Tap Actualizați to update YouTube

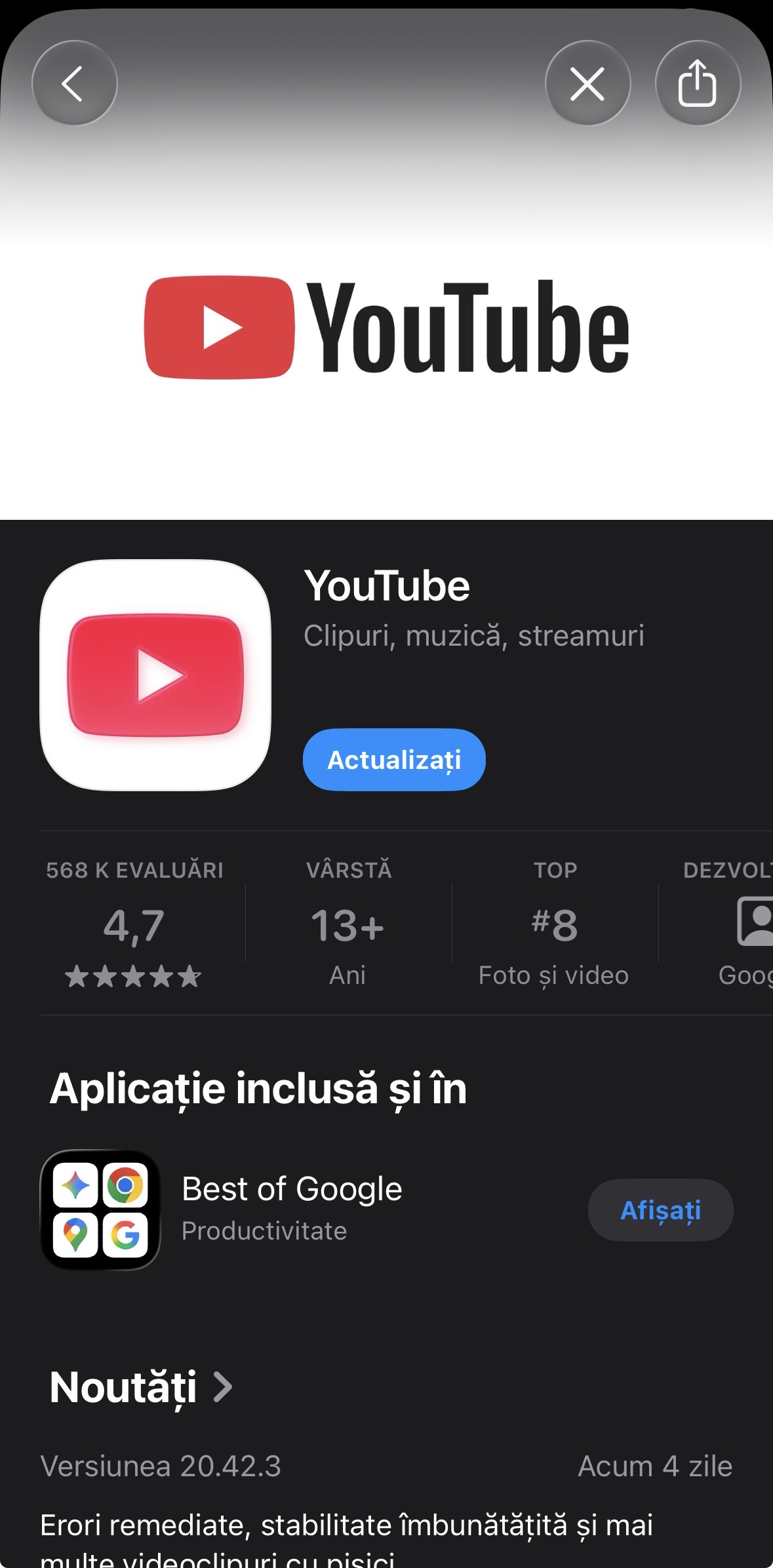393,760
